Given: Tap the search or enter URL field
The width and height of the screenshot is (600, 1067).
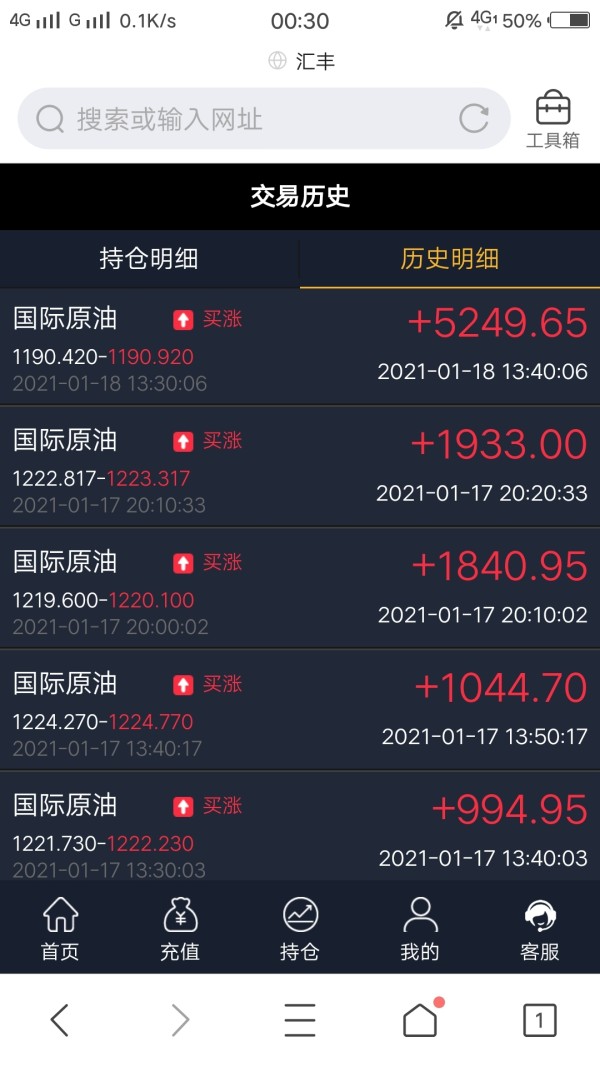Looking at the screenshot, I should coord(264,119).
